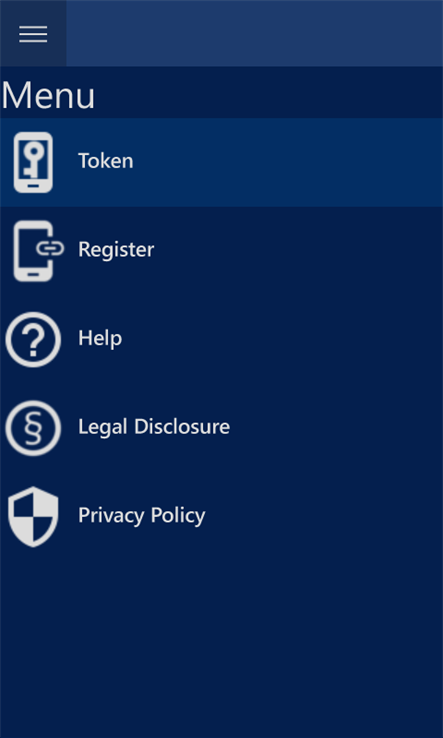The width and height of the screenshot is (443, 738).
Task: Open the Token menu item
Action: [221, 162]
